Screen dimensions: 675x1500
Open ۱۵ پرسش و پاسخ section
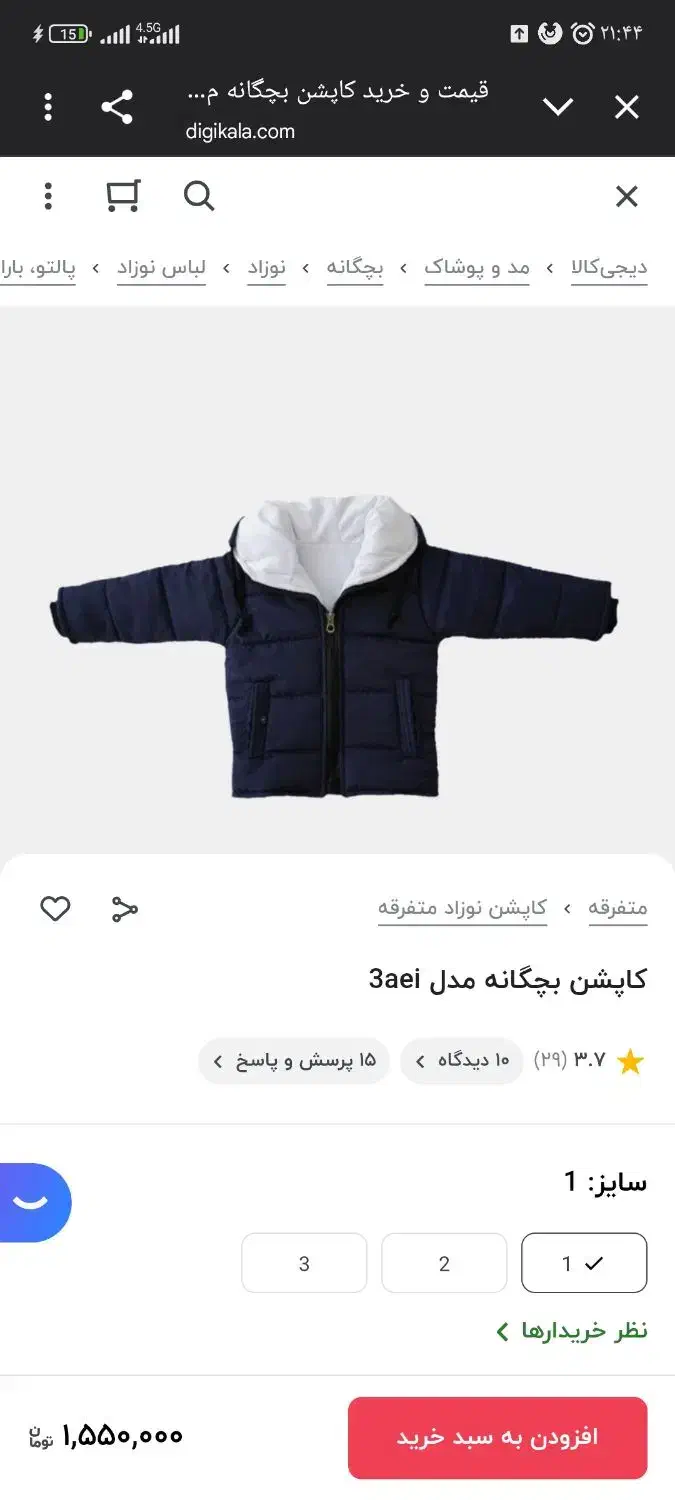(x=294, y=1061)
